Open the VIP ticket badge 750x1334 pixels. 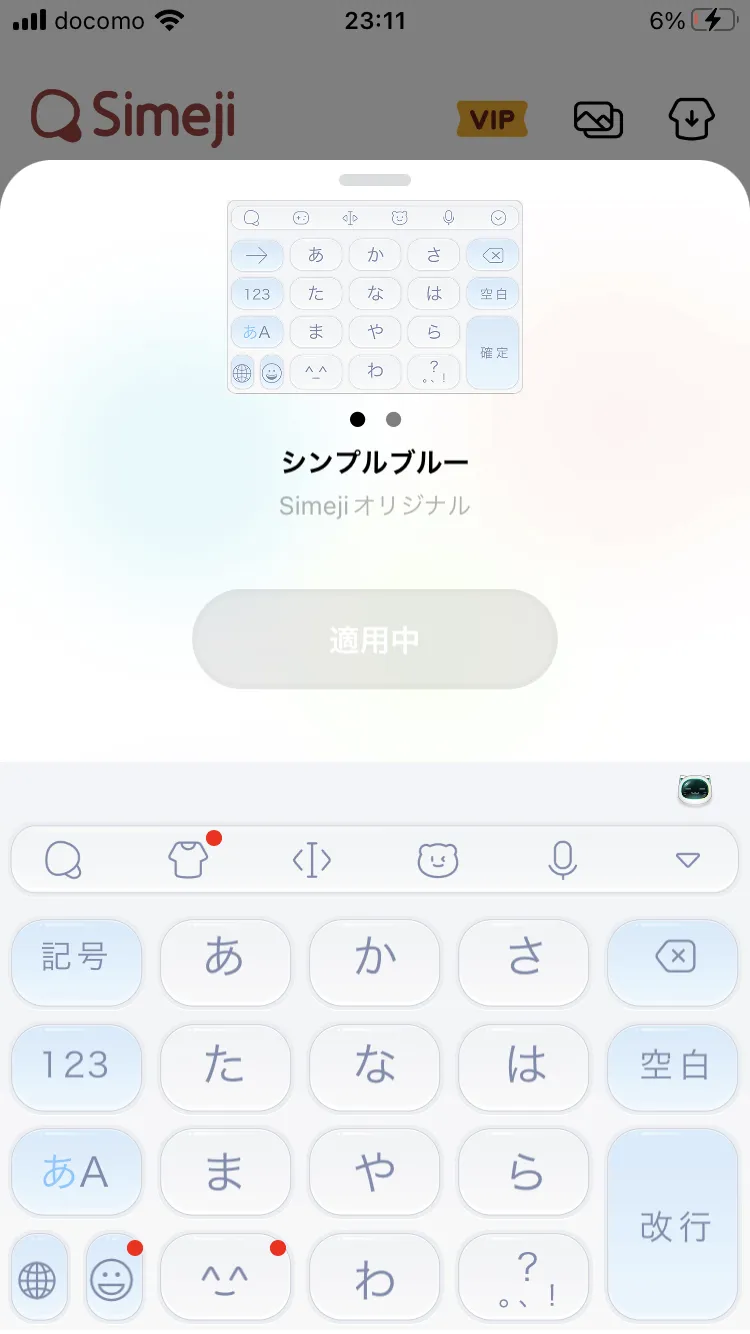(492, 120)
